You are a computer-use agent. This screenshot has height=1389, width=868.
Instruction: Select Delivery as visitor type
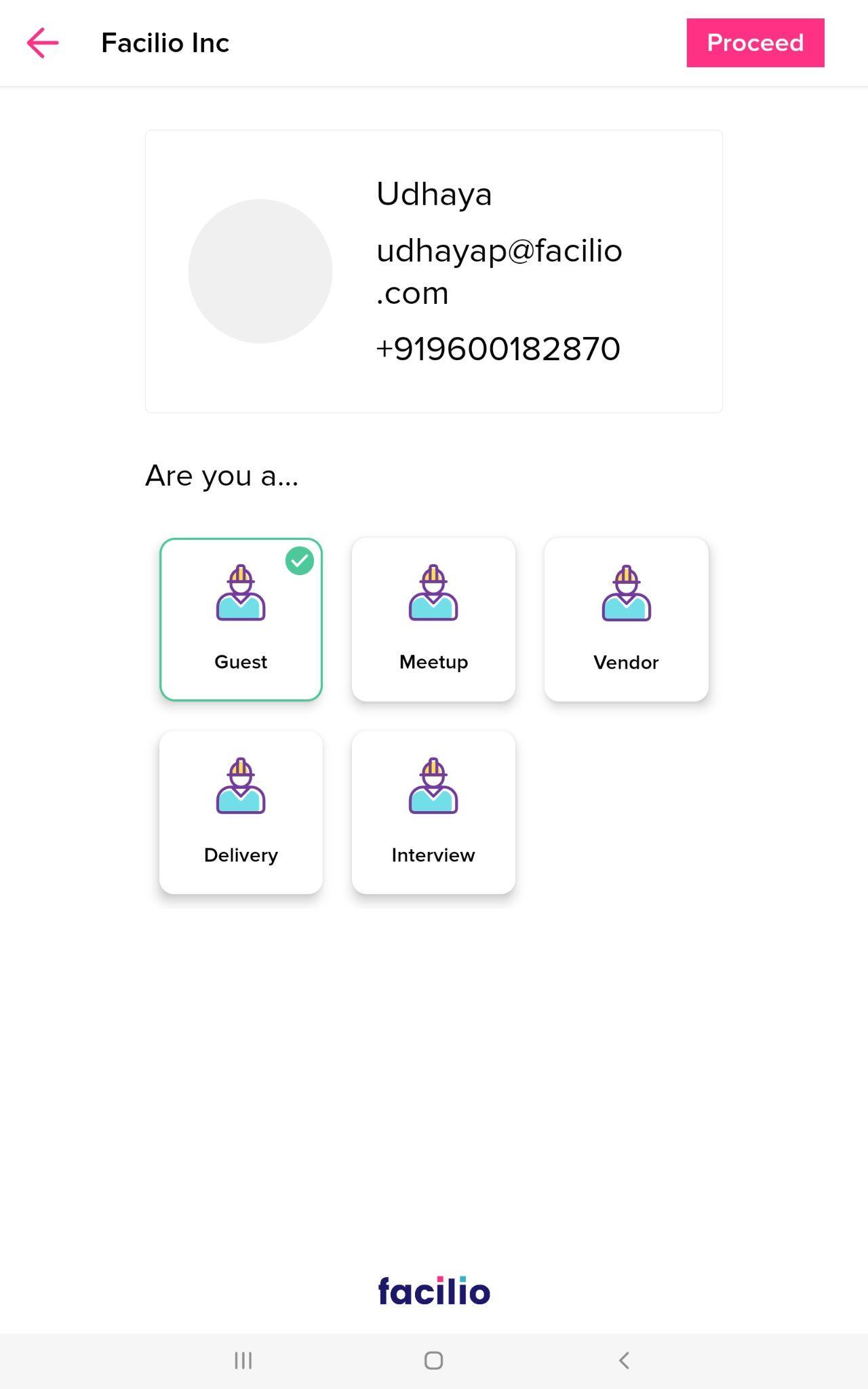point(241,812)
